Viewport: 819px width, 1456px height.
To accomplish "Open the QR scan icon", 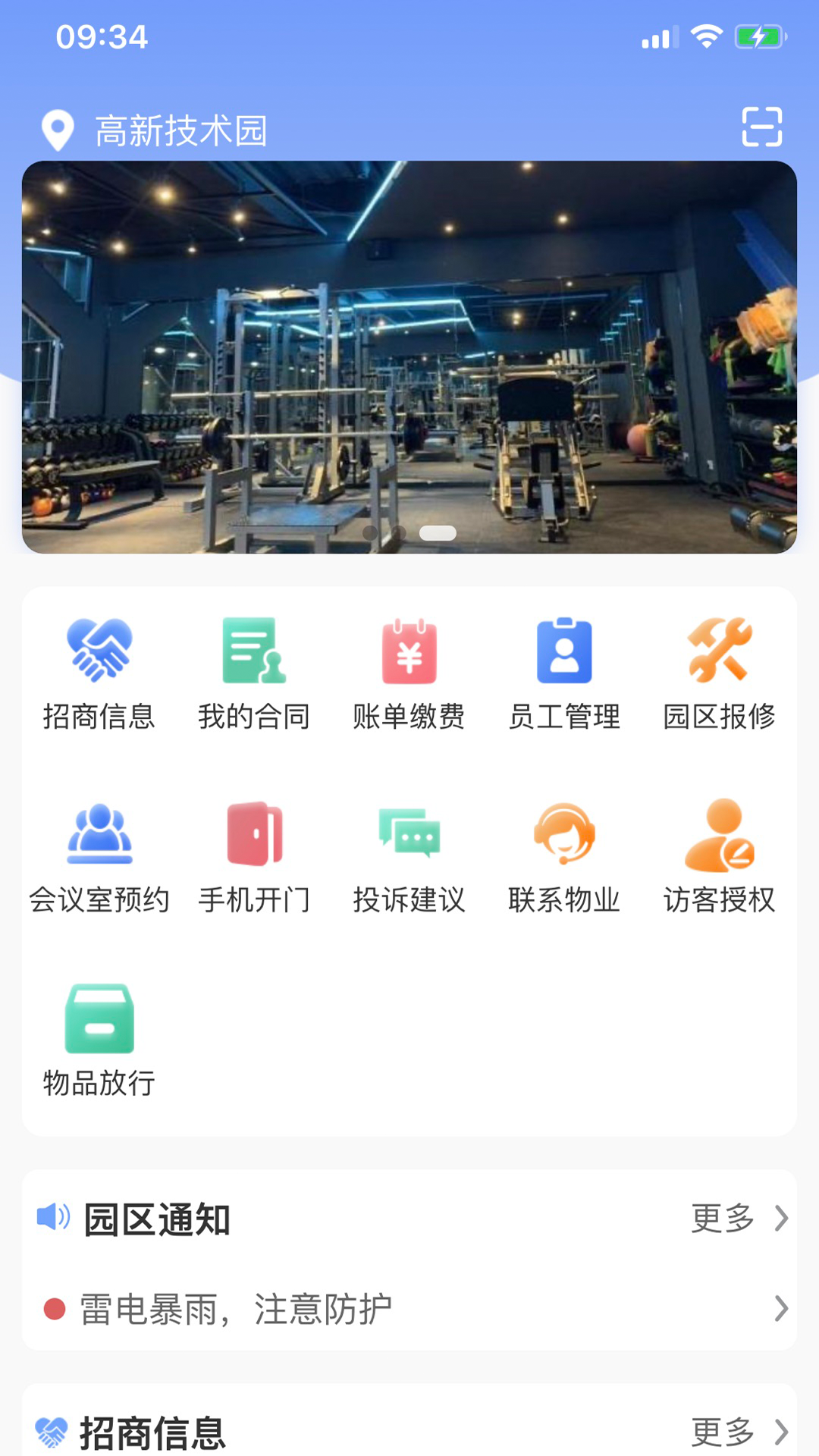I will 761,127.
